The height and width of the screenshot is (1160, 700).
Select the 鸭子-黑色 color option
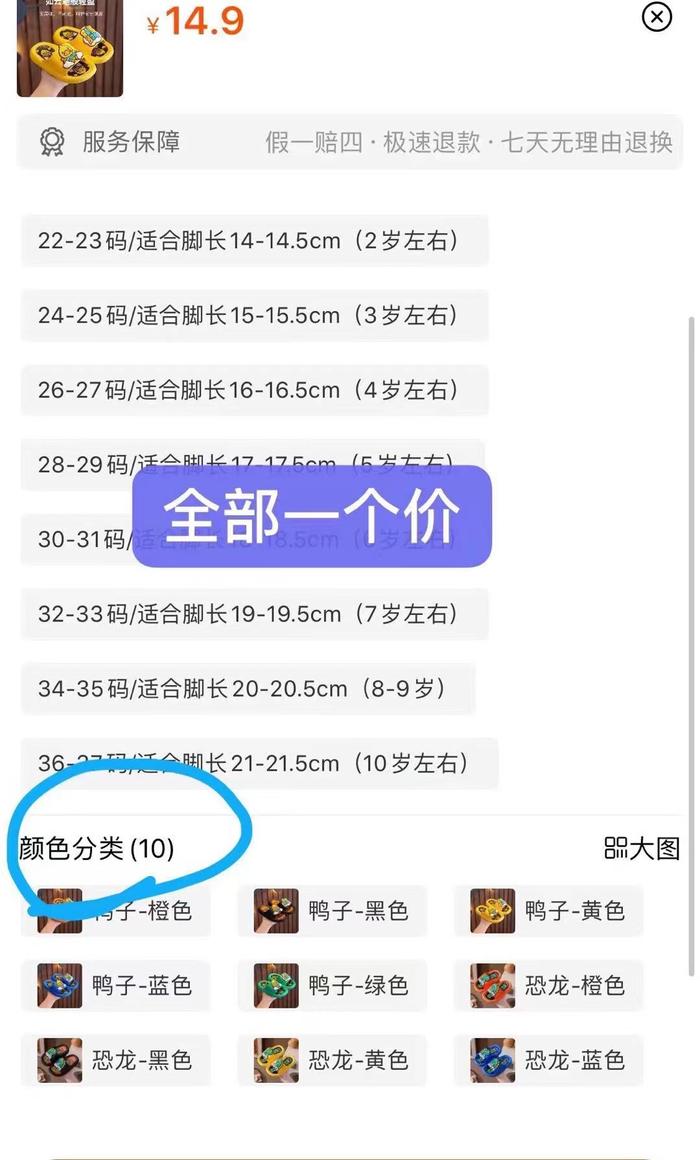pos(332,911)
